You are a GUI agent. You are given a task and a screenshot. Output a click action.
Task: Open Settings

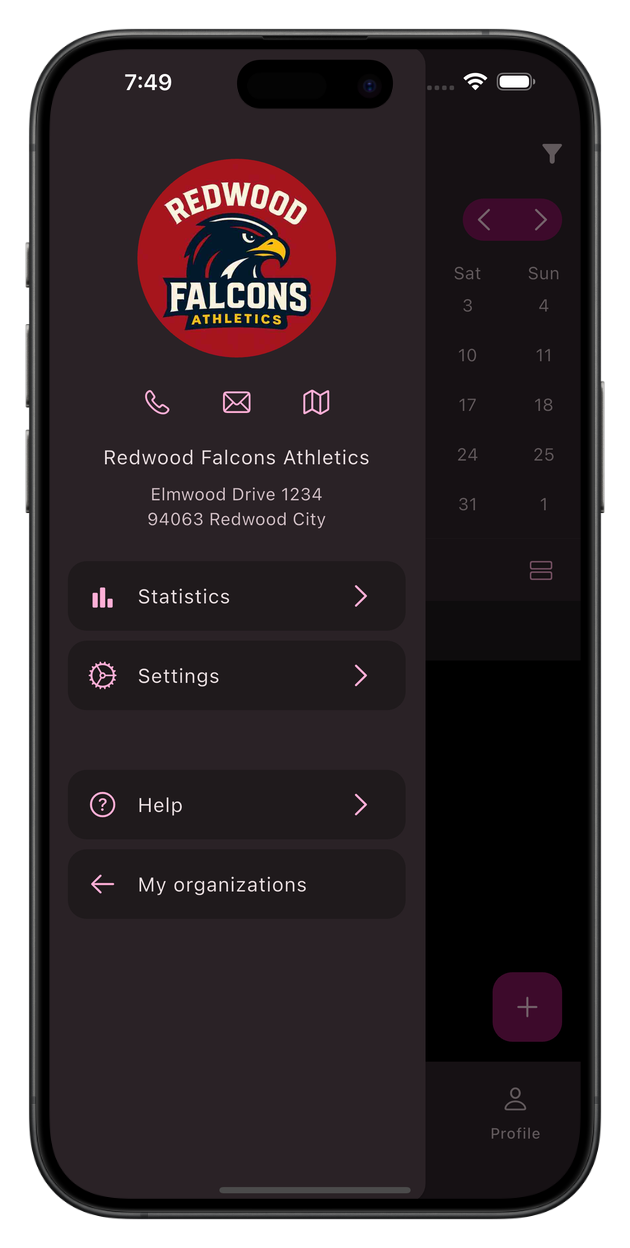(237, 676)
